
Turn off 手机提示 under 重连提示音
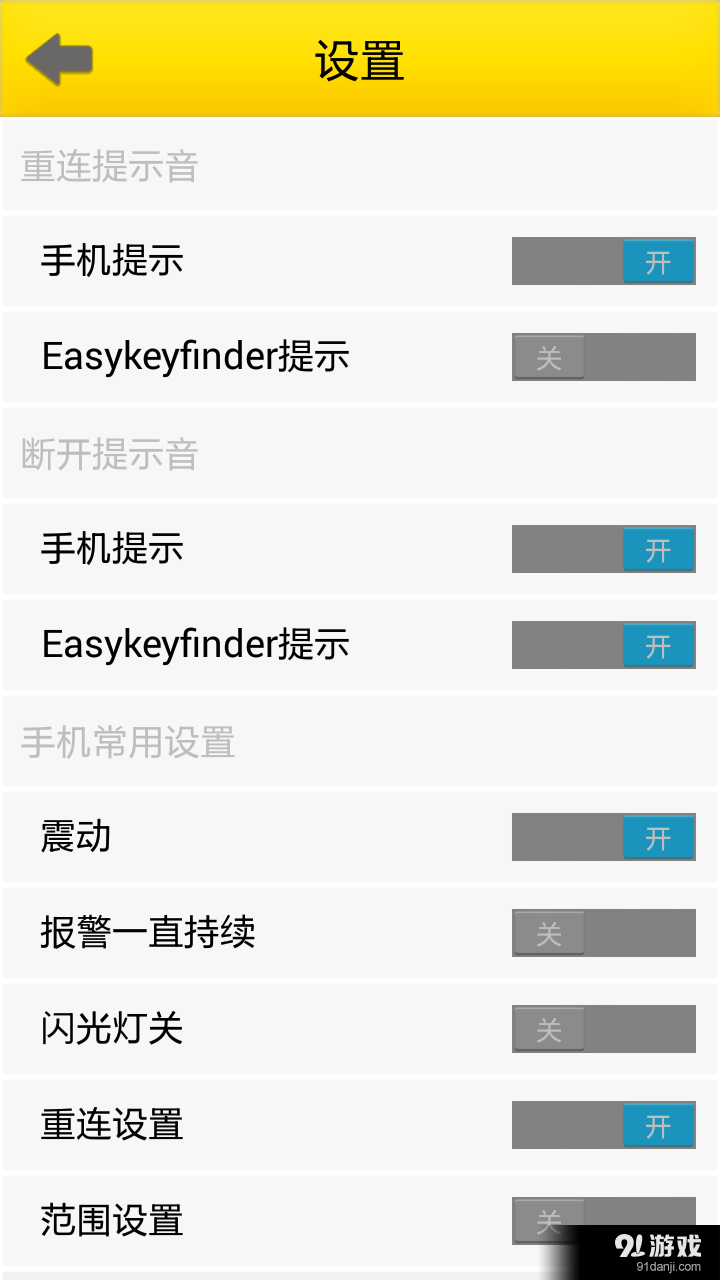point(603,261)
